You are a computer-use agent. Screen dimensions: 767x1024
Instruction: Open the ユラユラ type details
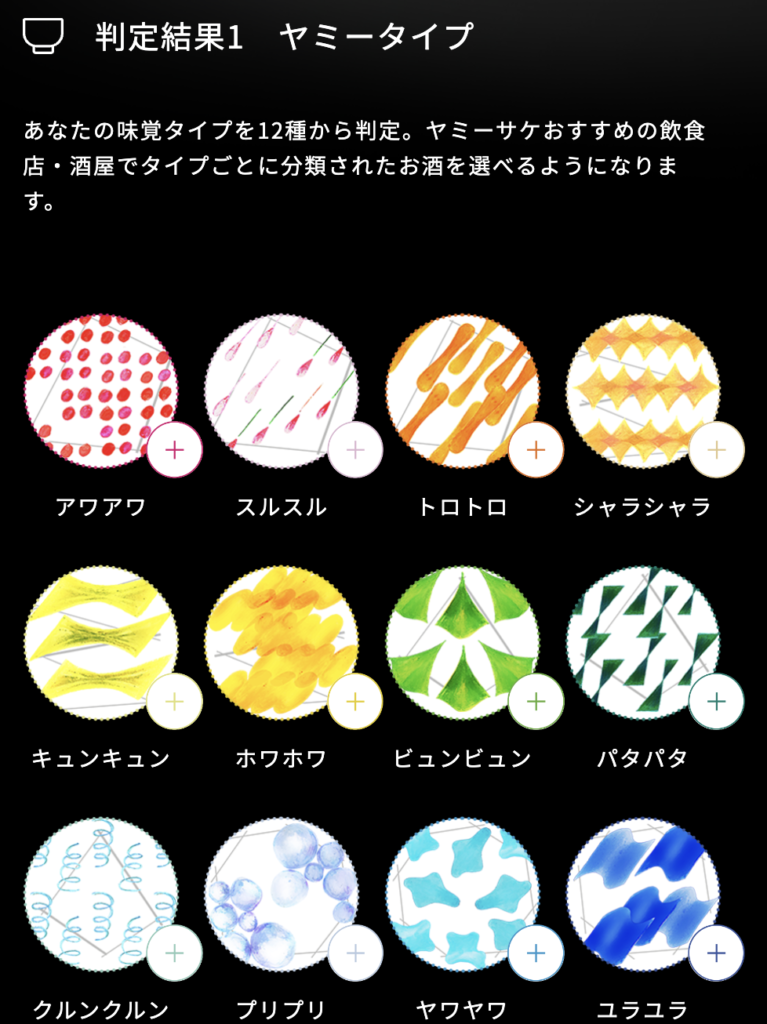point(716,953)
